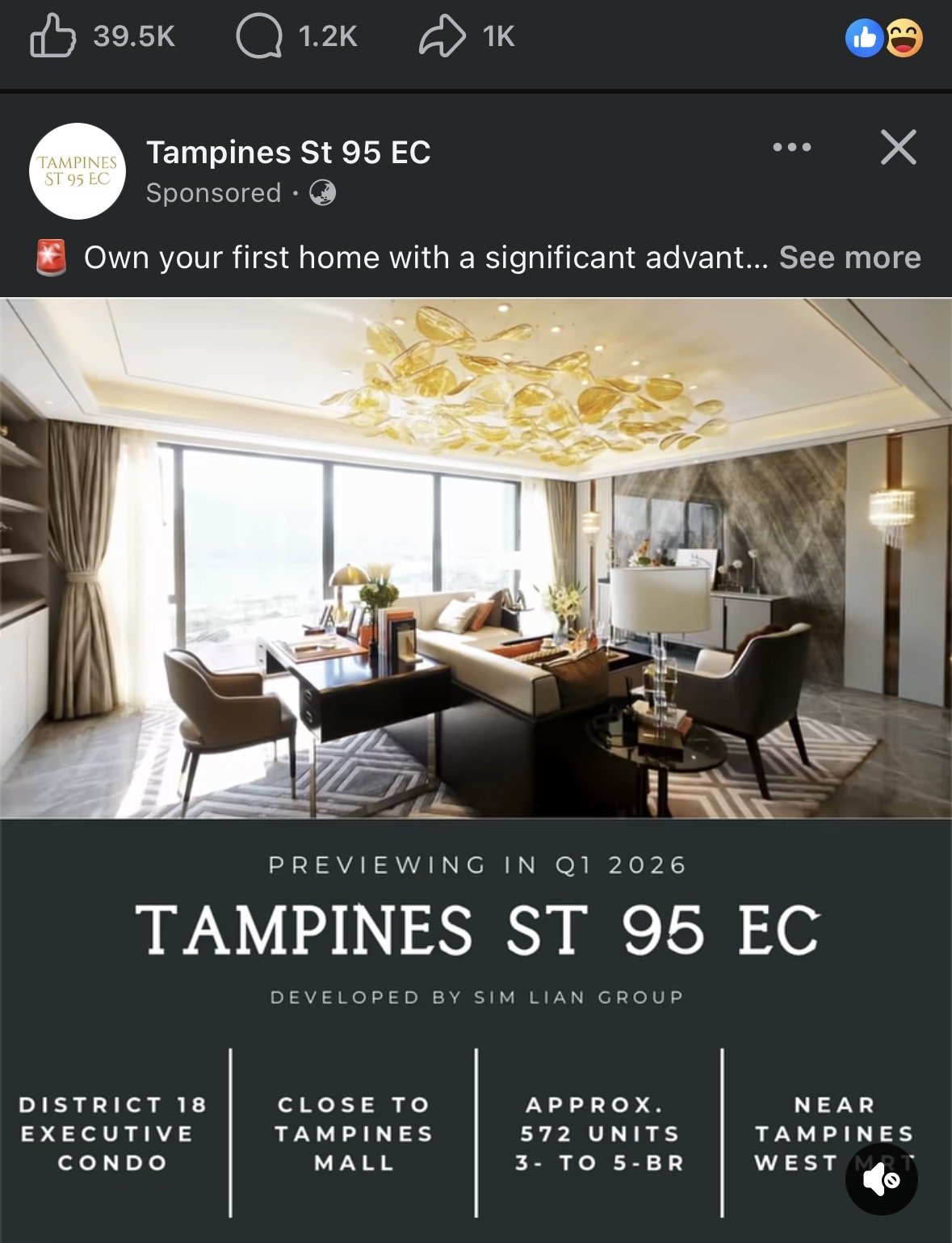Open Tampines St 95 EC profile picture

tap(78, 171)
